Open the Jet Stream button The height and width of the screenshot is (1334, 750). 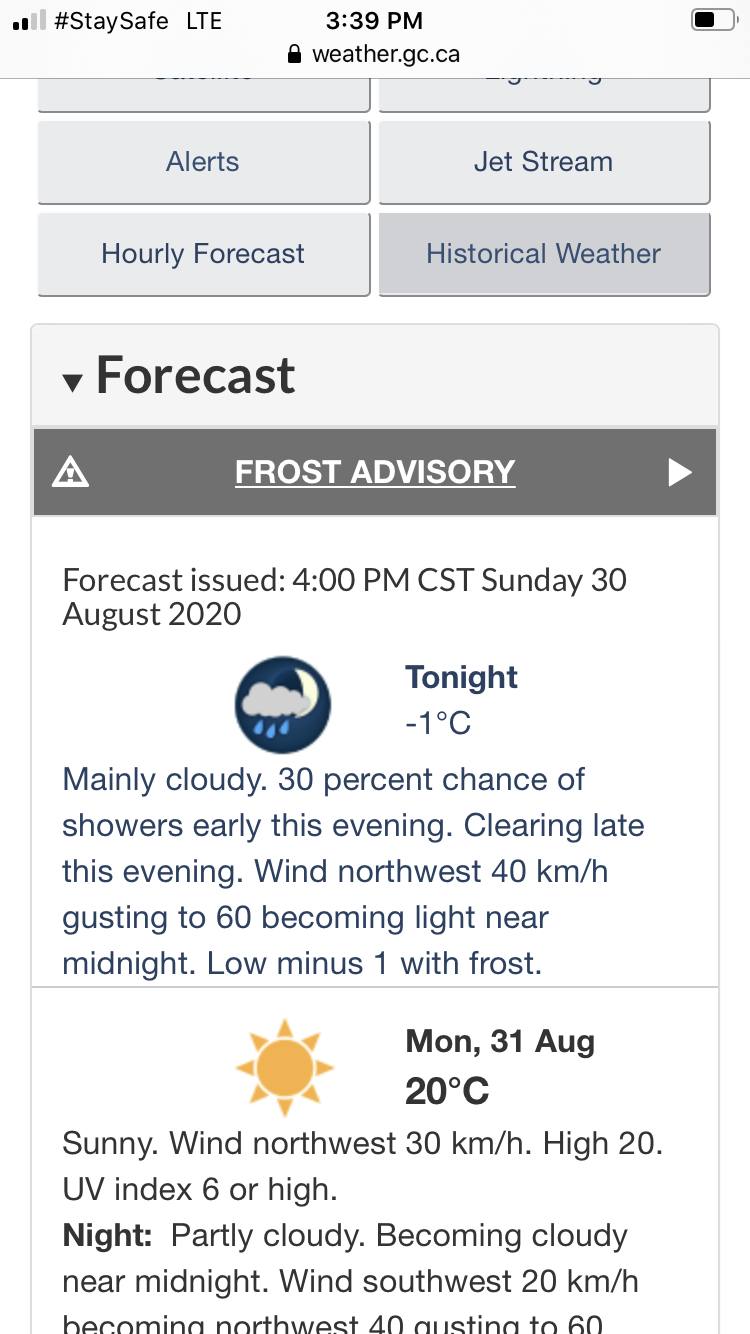544,162
